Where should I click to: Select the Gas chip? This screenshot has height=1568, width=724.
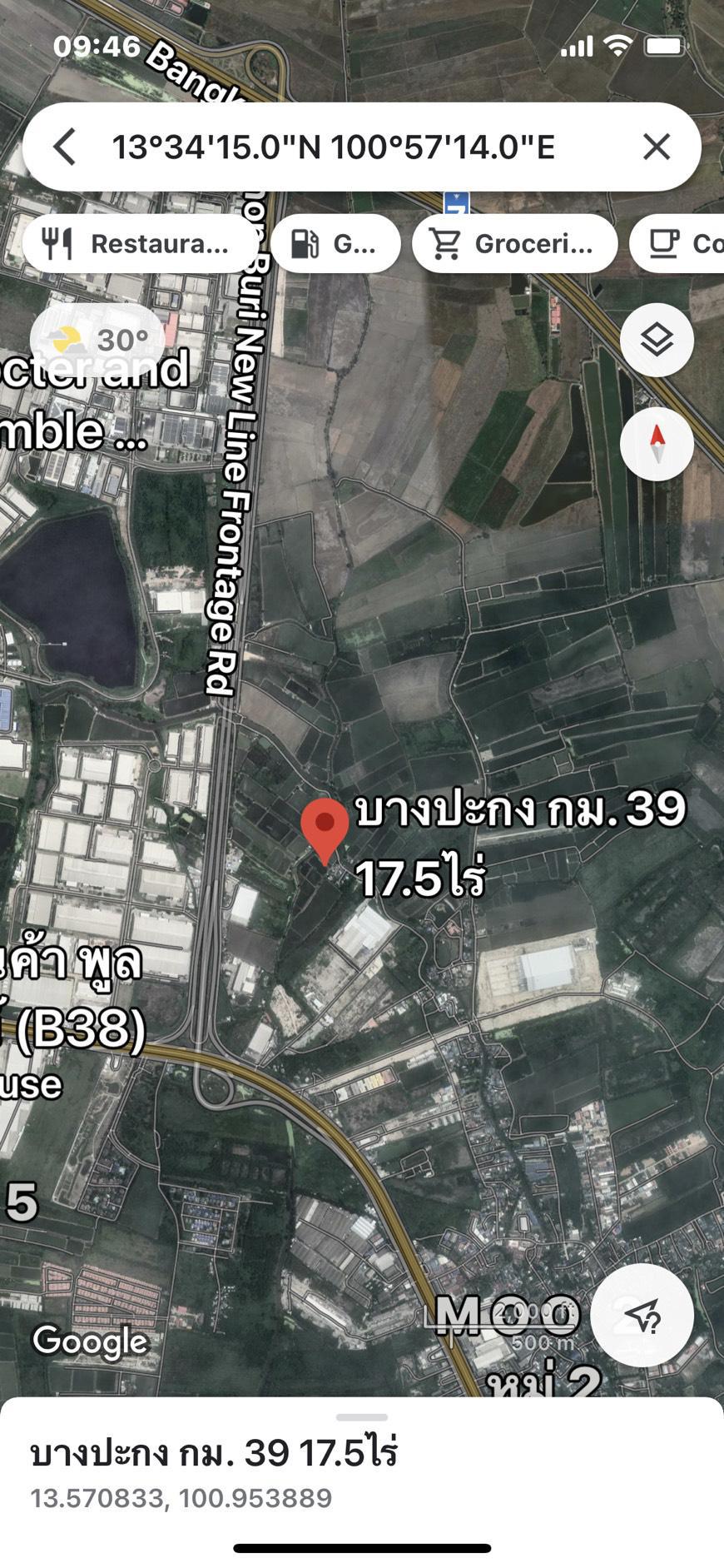tap(335, 243)
